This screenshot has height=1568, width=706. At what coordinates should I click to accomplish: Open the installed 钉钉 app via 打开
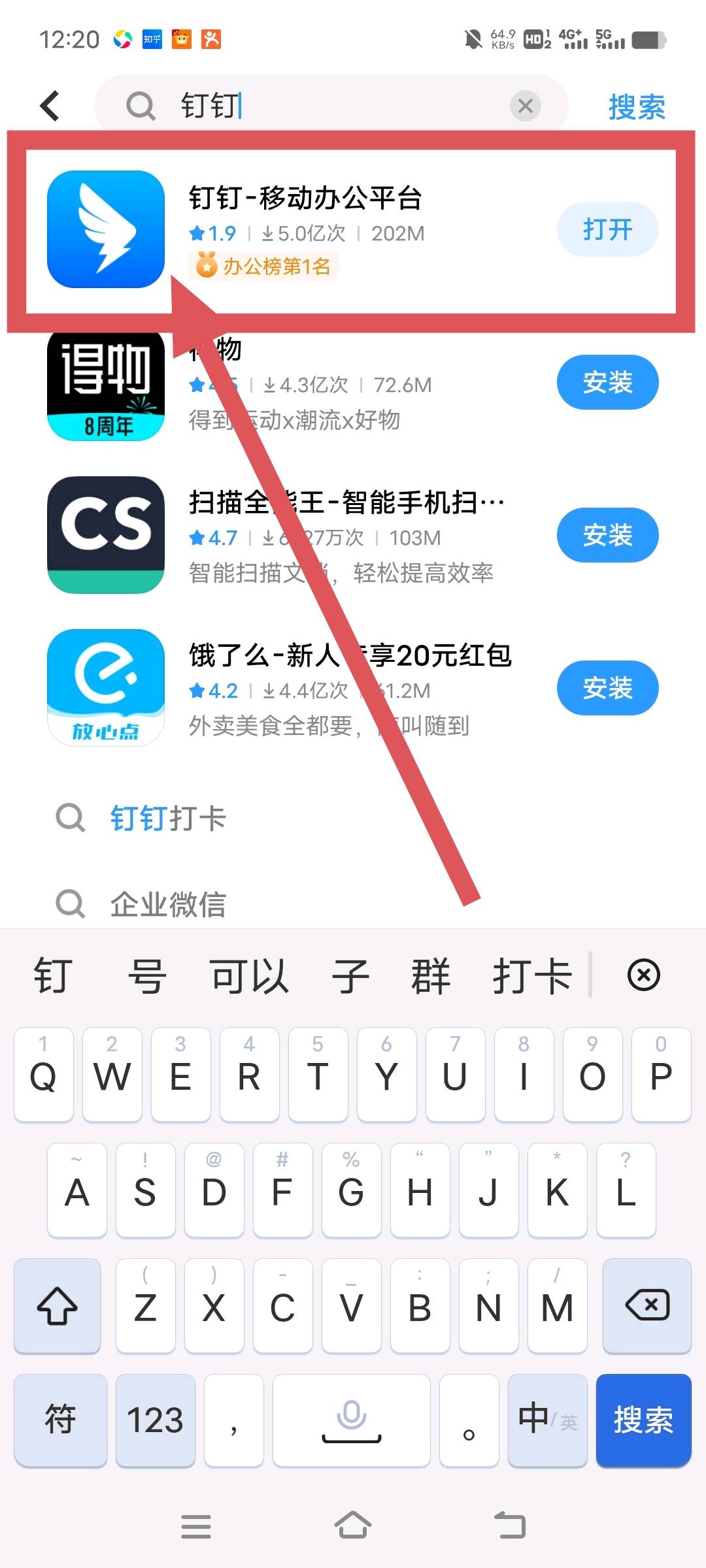click(x=607, y=229)
